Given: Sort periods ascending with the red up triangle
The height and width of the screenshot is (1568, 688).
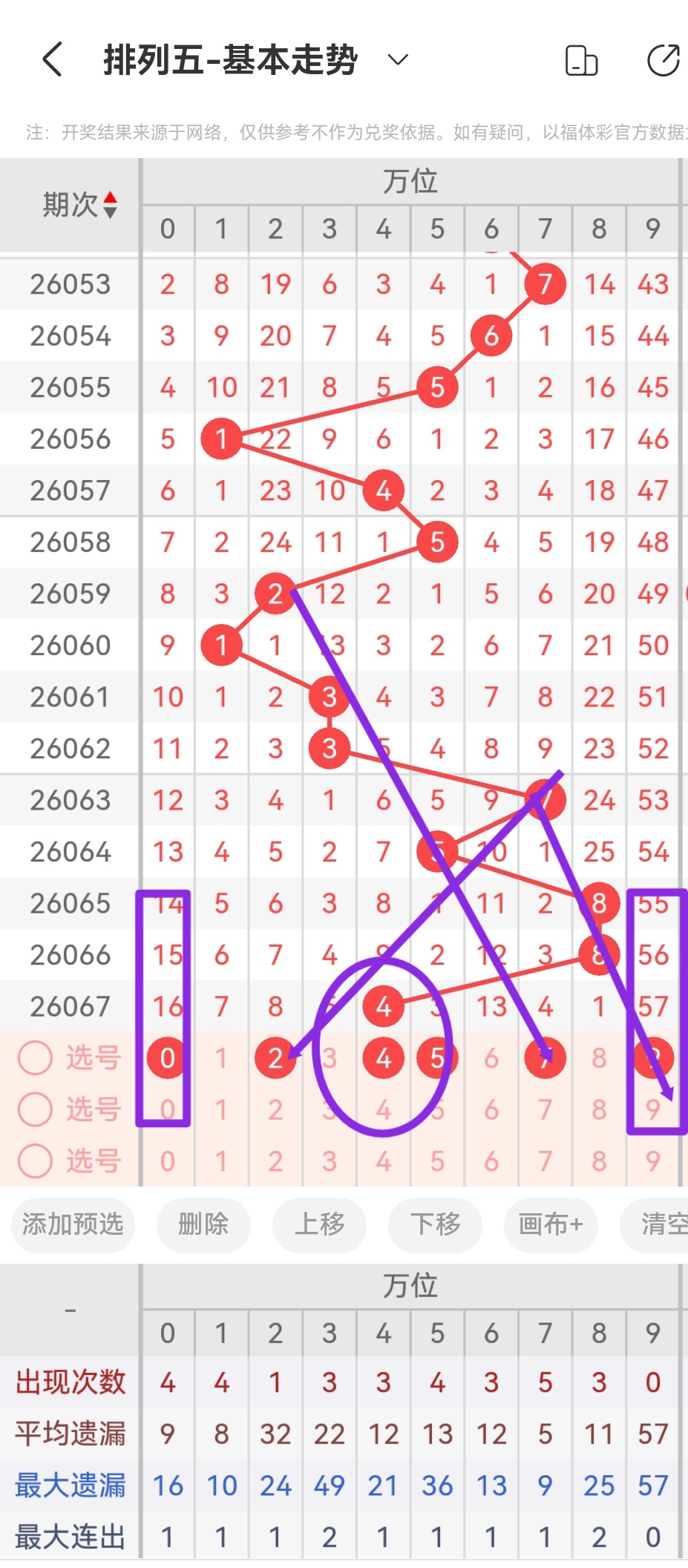Looking at the screenshot, I should (110, 199).
